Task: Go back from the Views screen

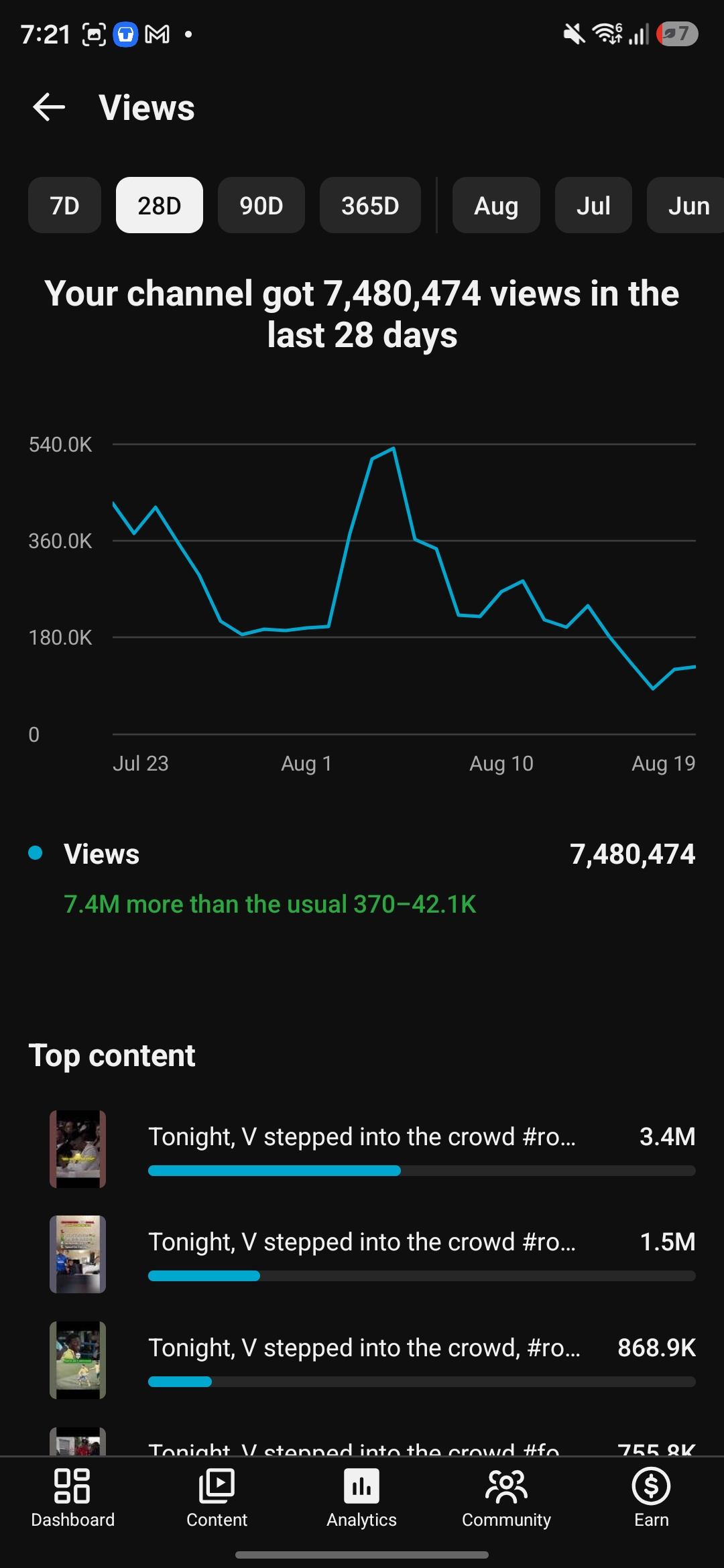Action: click(x=49, y=107)
